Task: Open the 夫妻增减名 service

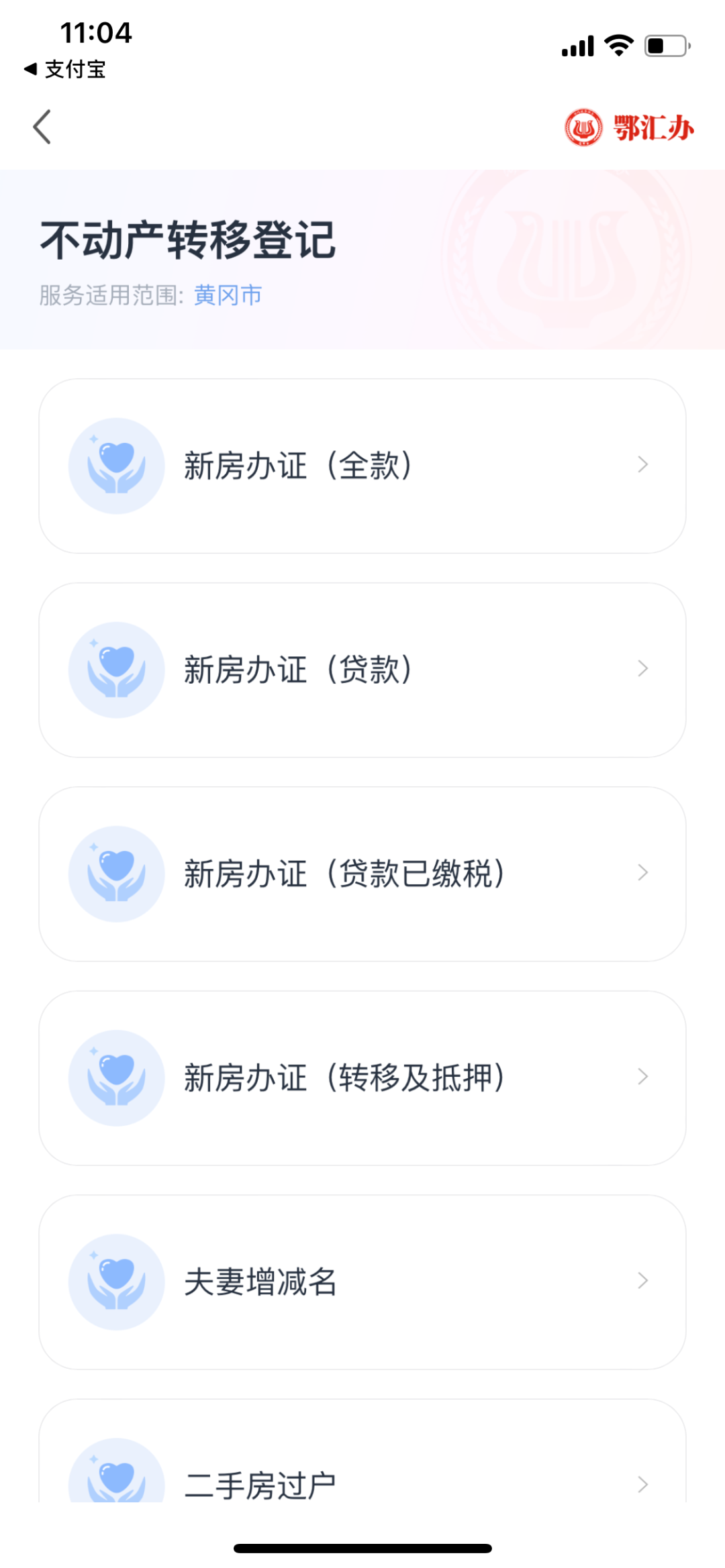Action: click(362, 1282)
